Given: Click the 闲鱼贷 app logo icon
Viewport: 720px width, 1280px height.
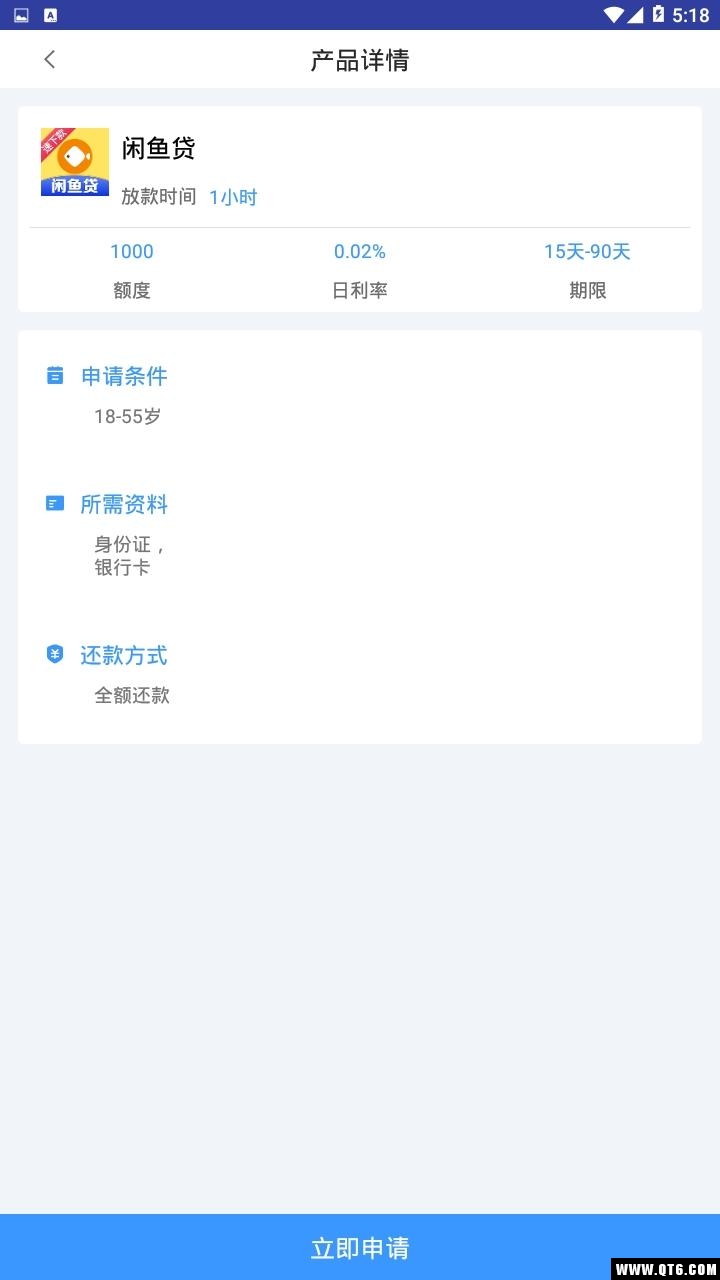Looking at the screenshot, I should 74,162.
